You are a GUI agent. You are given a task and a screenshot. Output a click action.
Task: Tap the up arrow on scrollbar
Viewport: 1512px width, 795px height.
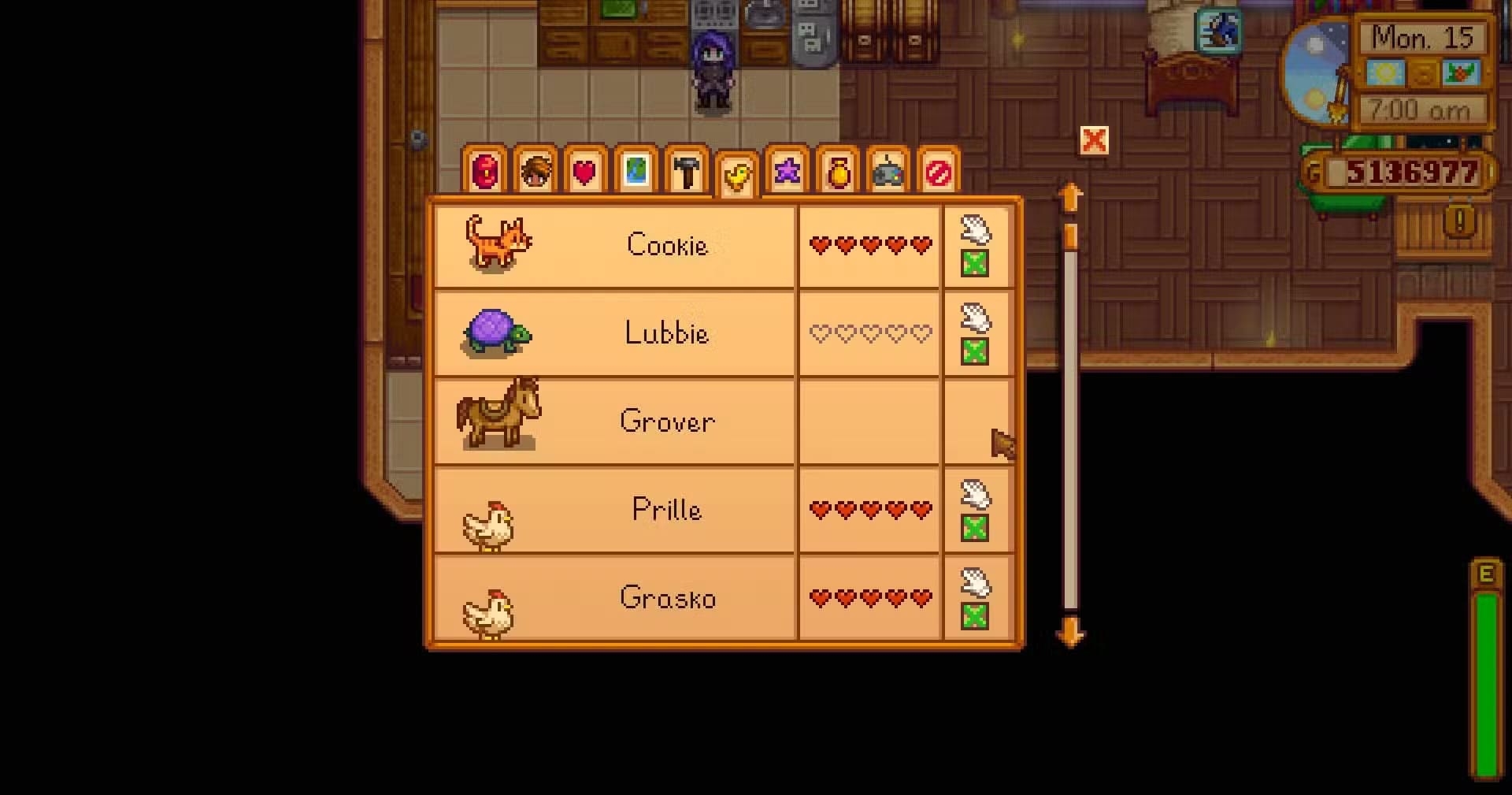click(x=1070, y=197)
